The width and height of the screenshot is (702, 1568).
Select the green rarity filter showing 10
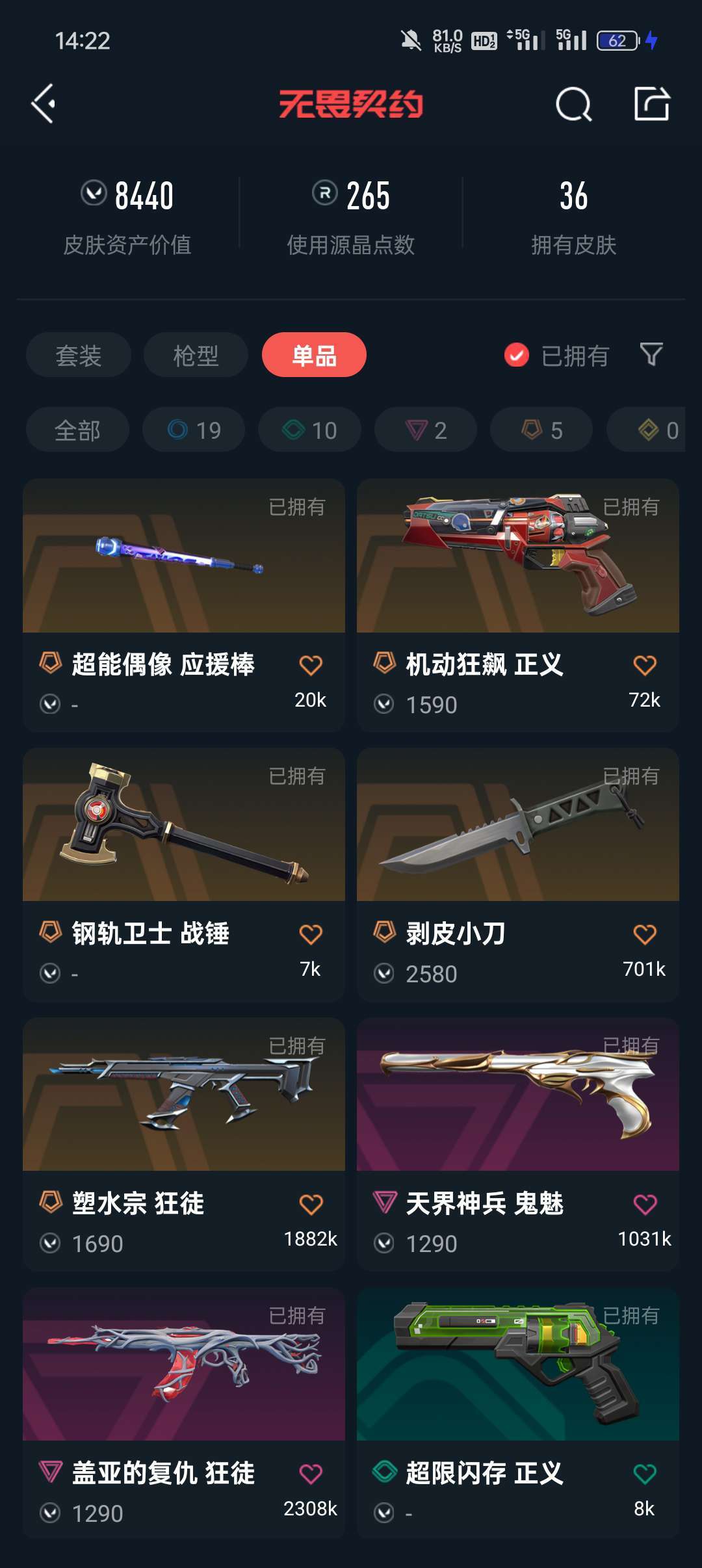(x=309, y=429)
